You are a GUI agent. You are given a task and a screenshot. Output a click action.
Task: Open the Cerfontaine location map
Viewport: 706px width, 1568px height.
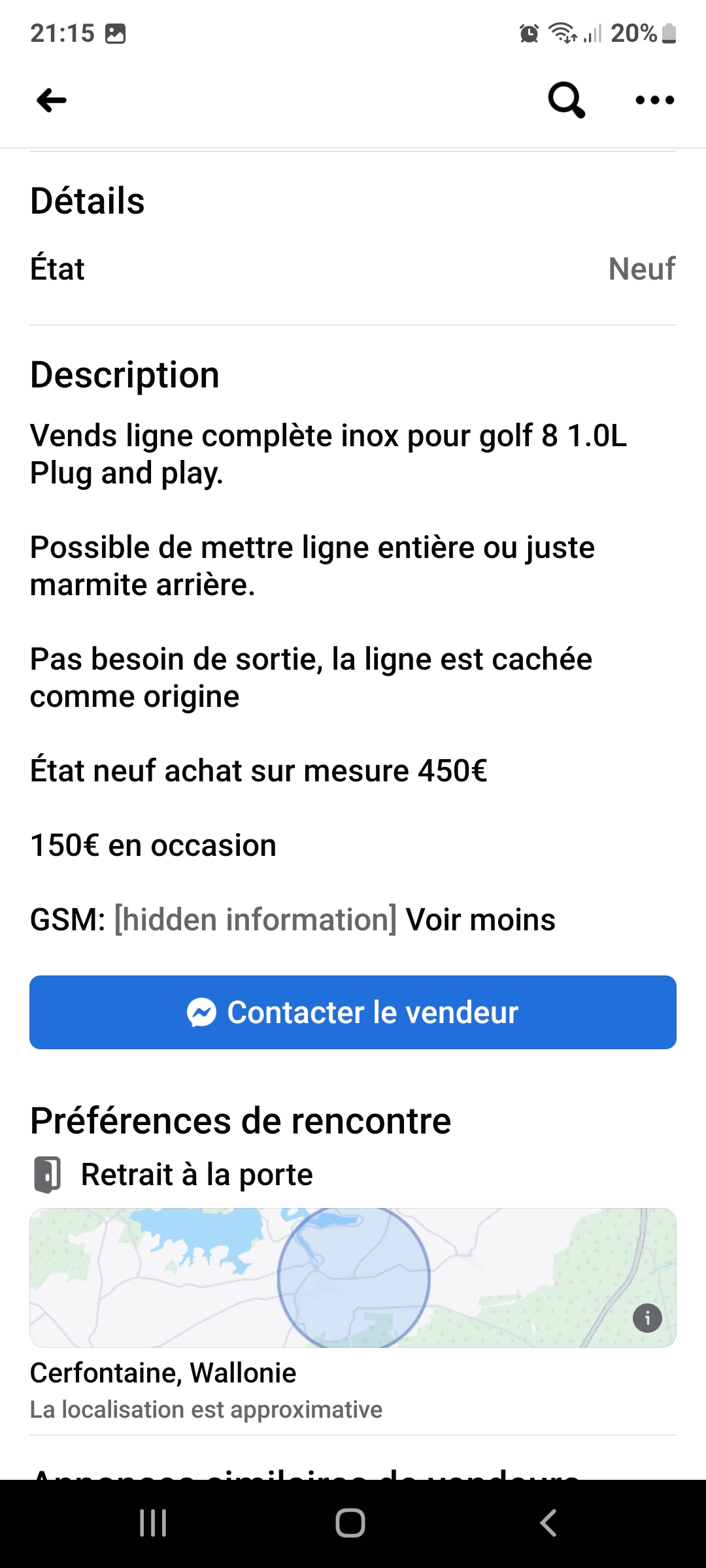pyautogui.click(x=353, y=1277)
